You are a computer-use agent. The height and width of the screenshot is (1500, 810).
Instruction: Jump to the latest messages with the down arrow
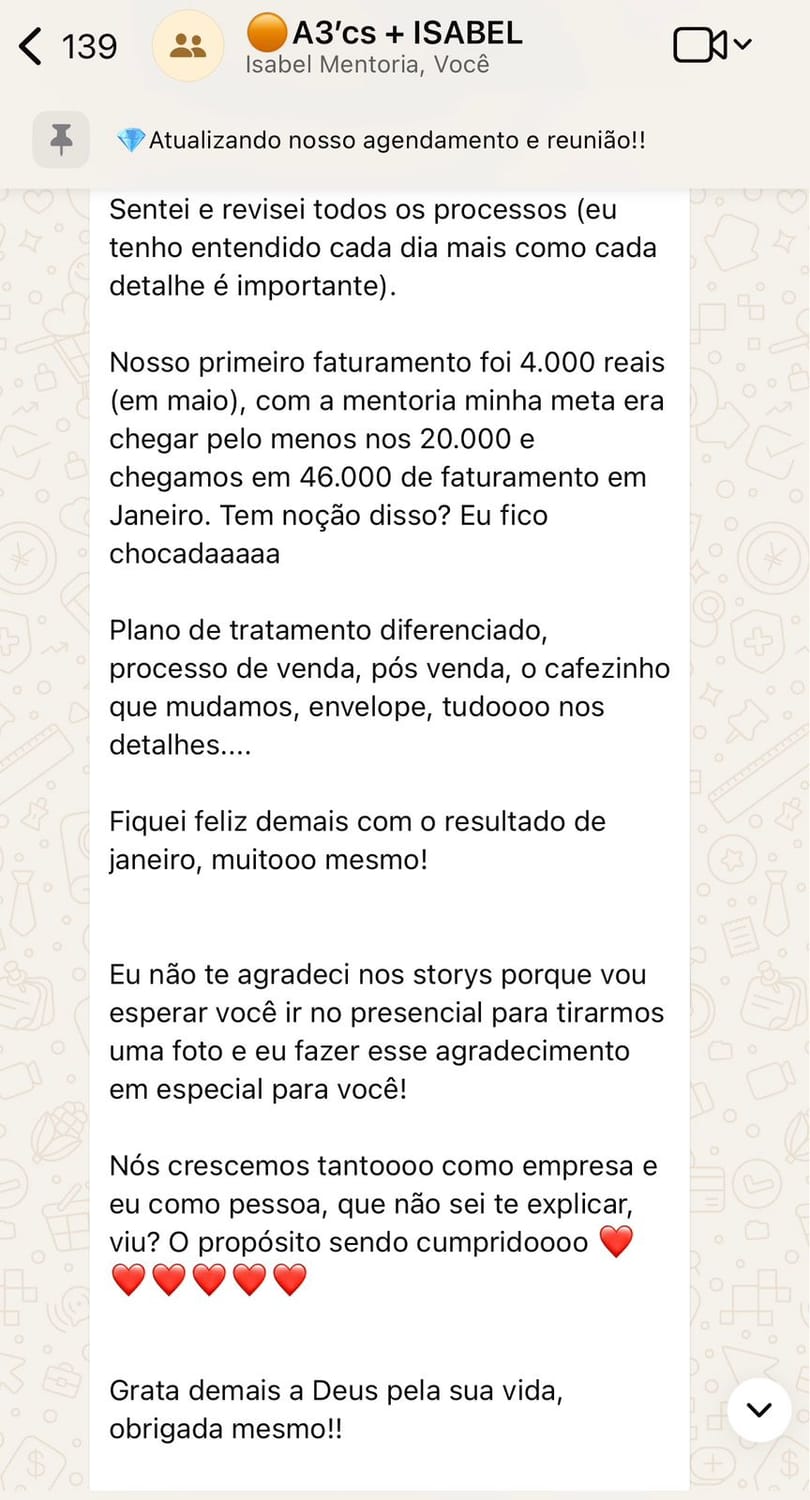(x=759, y=1410)
